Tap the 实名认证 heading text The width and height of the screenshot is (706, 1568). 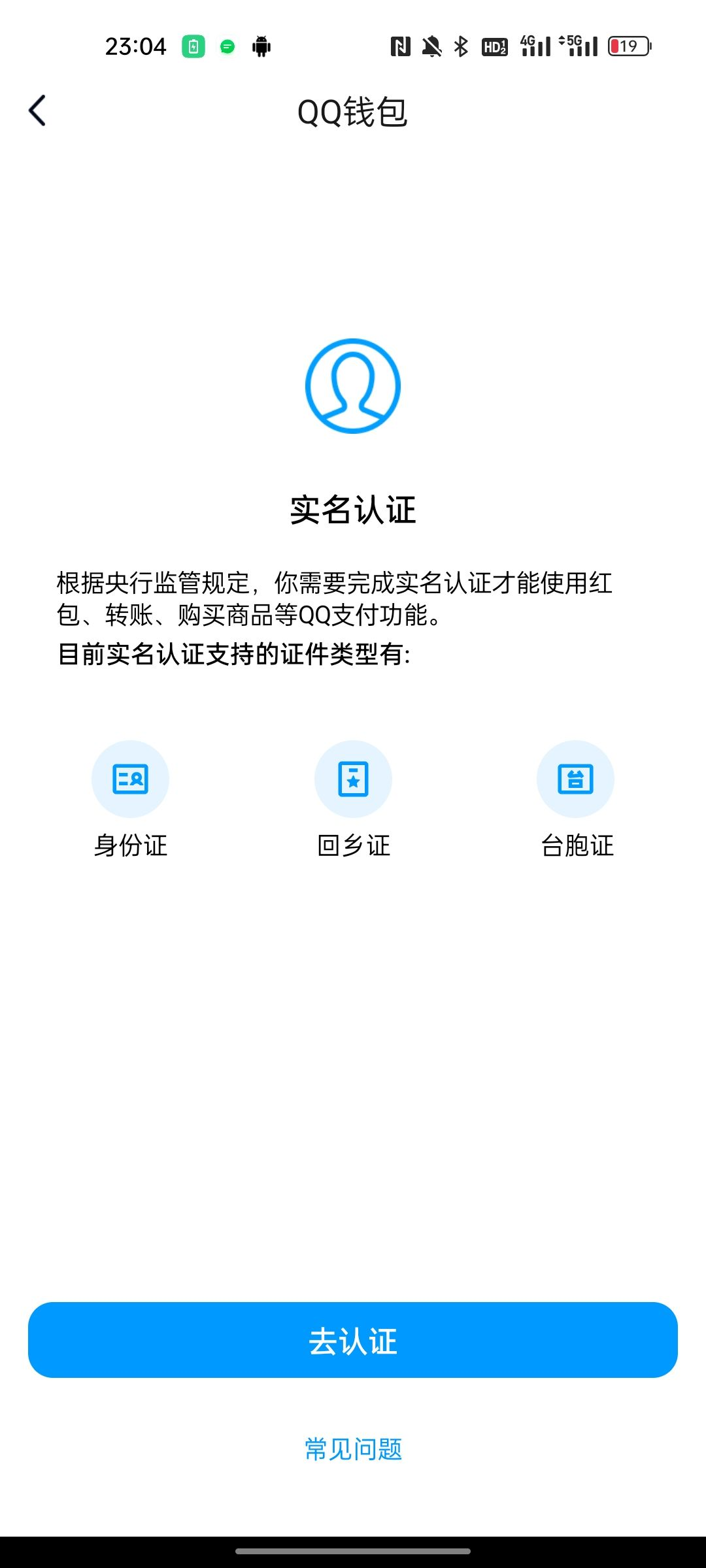point(353,512)
